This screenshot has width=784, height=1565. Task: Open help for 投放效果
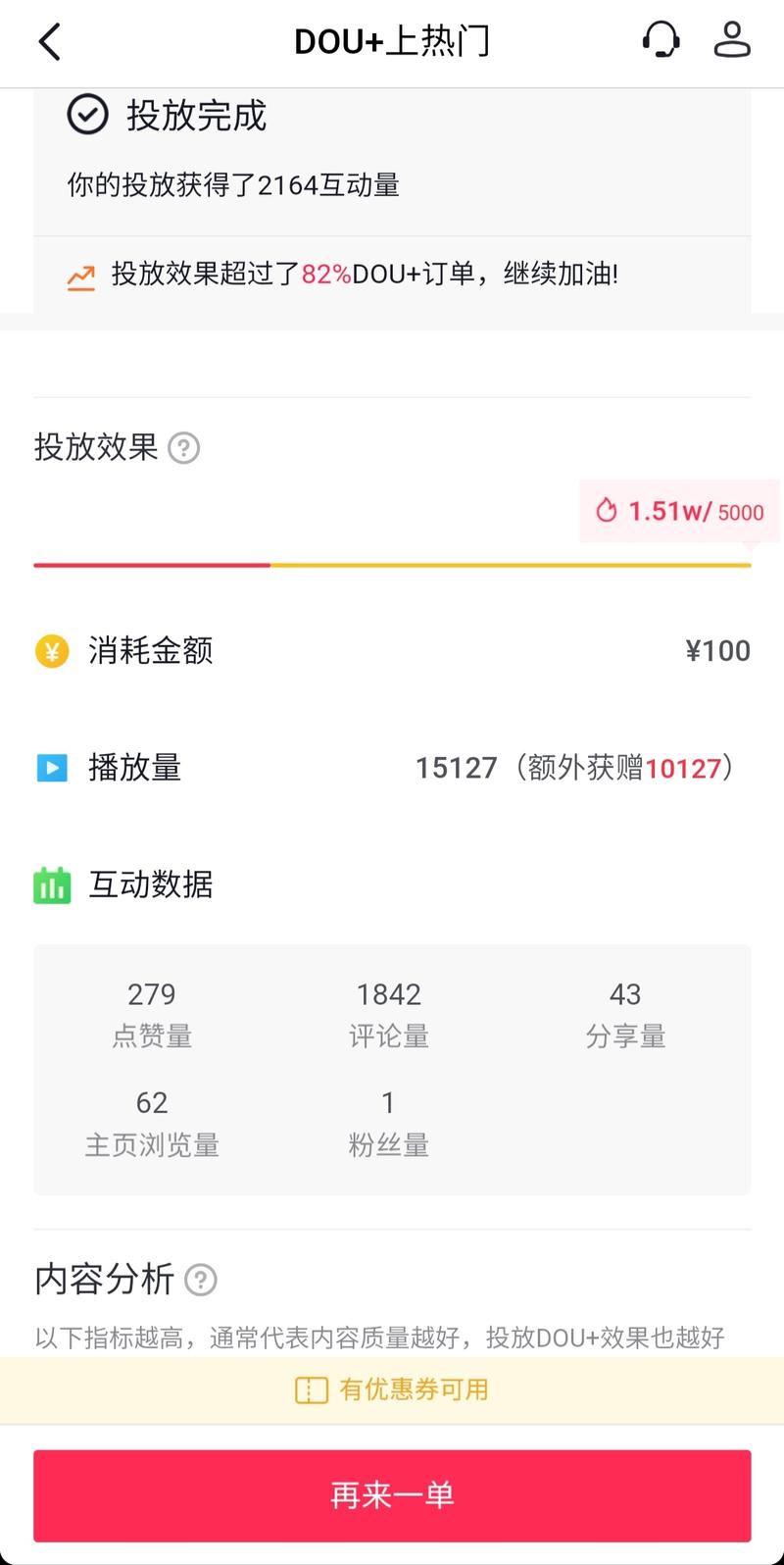click(185, 448)
